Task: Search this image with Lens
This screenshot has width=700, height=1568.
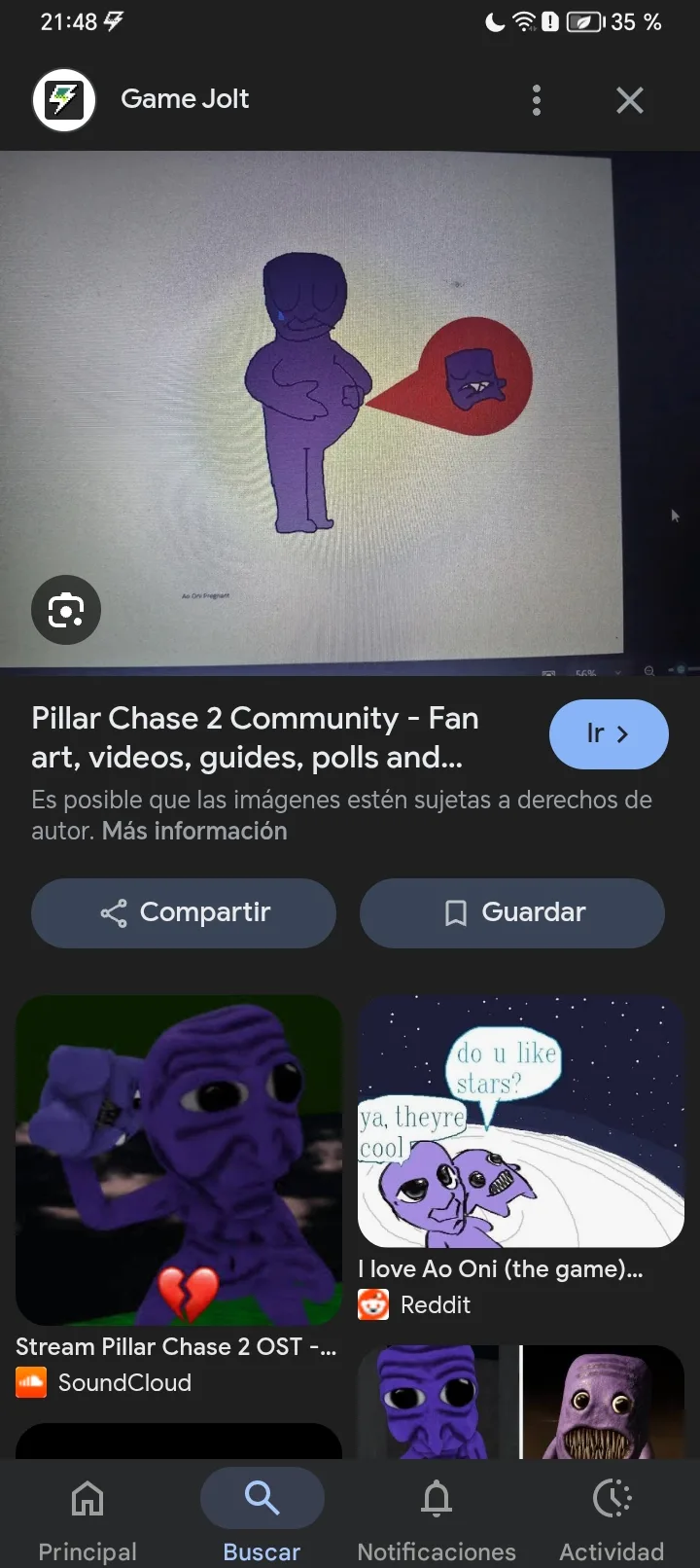Action: coord(66,610)
